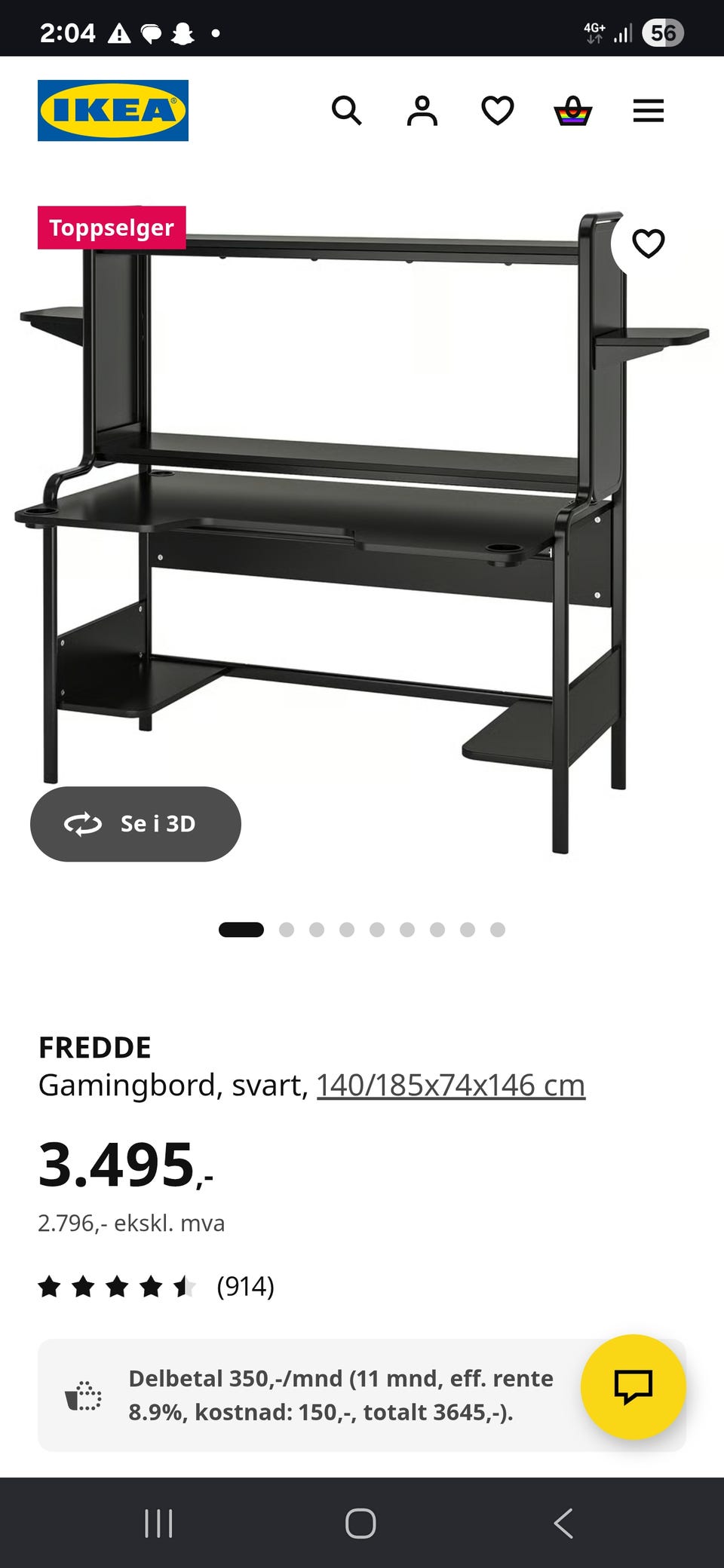Open the shopping basket
This screenshot has height=1568, width=724.
pos(573,111)
